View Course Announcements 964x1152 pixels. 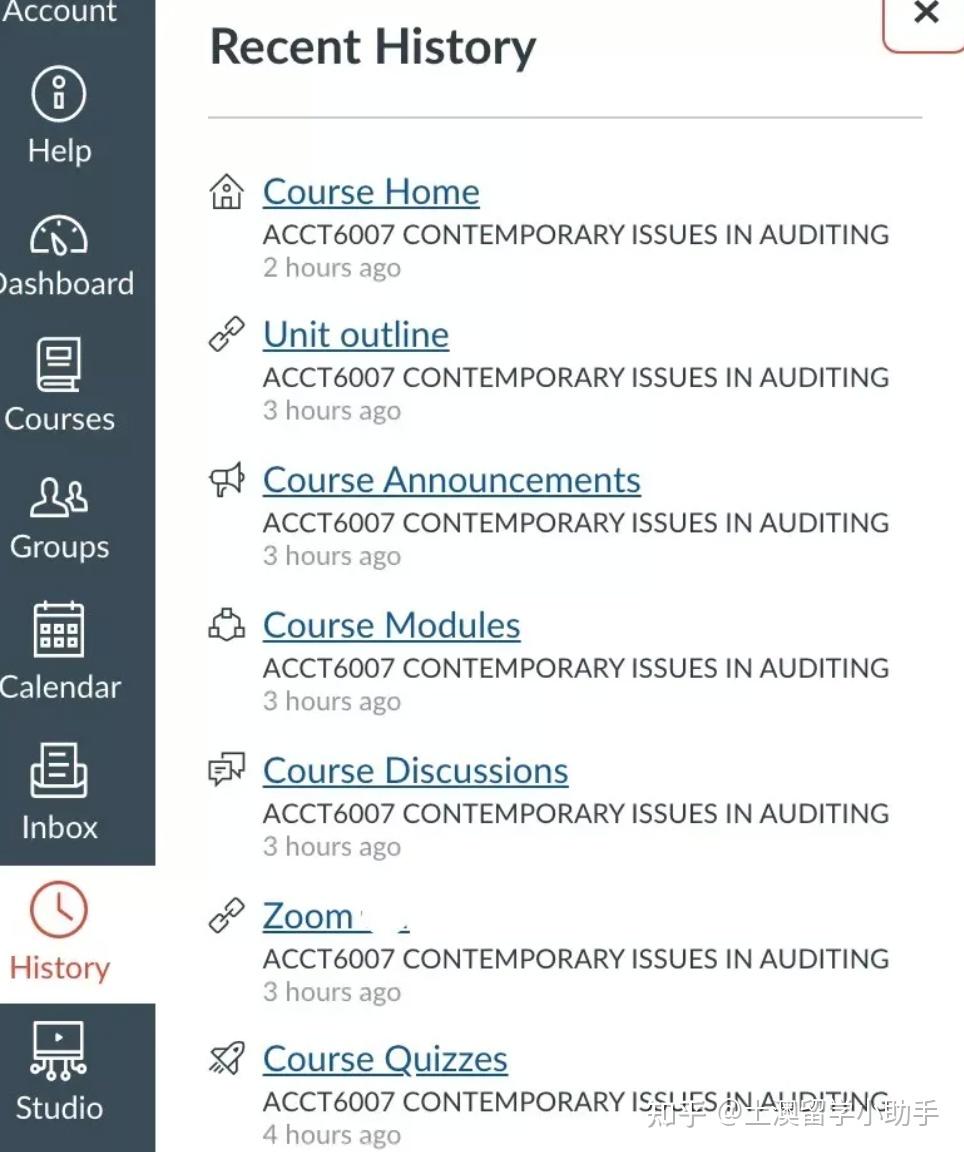pos(451,480)
